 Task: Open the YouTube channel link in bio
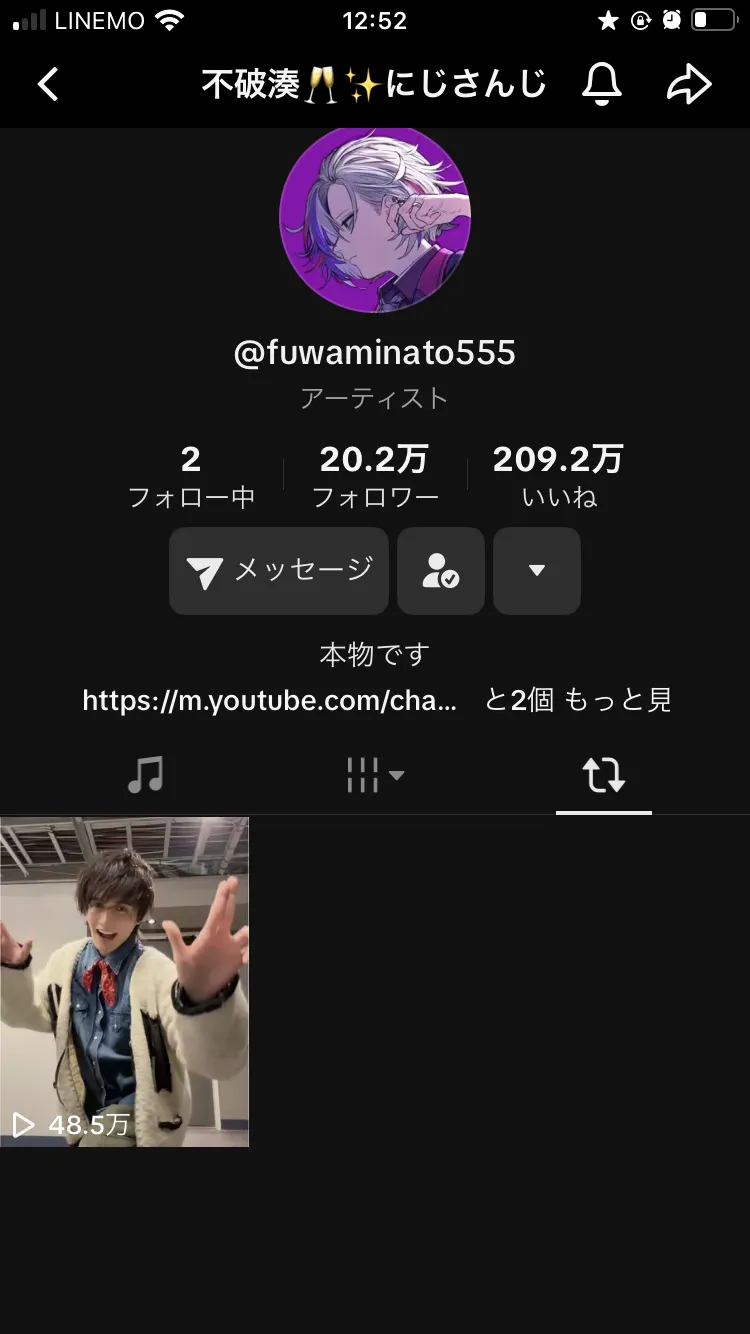270,700
